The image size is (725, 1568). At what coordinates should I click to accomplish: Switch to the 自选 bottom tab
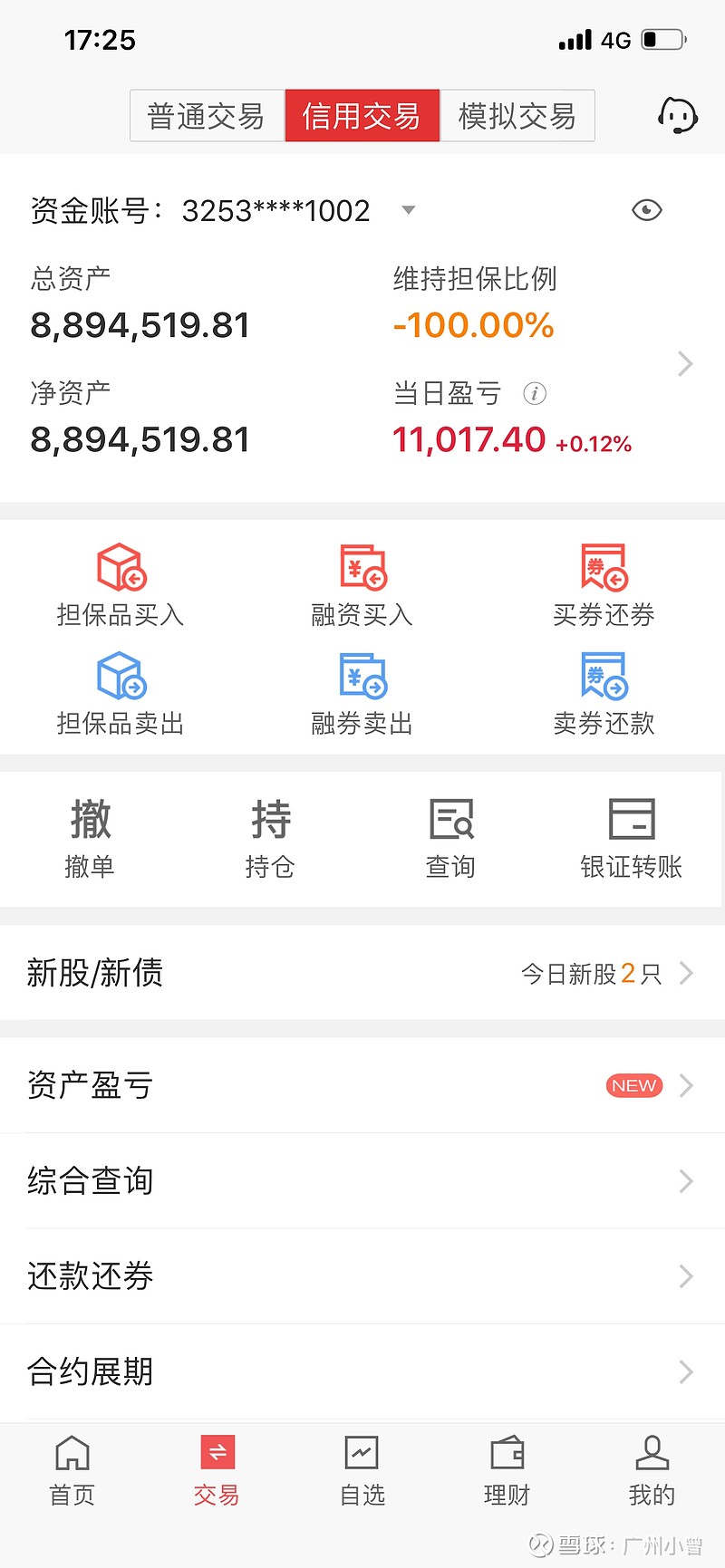pyautogui.click(x=362, y=1471)
